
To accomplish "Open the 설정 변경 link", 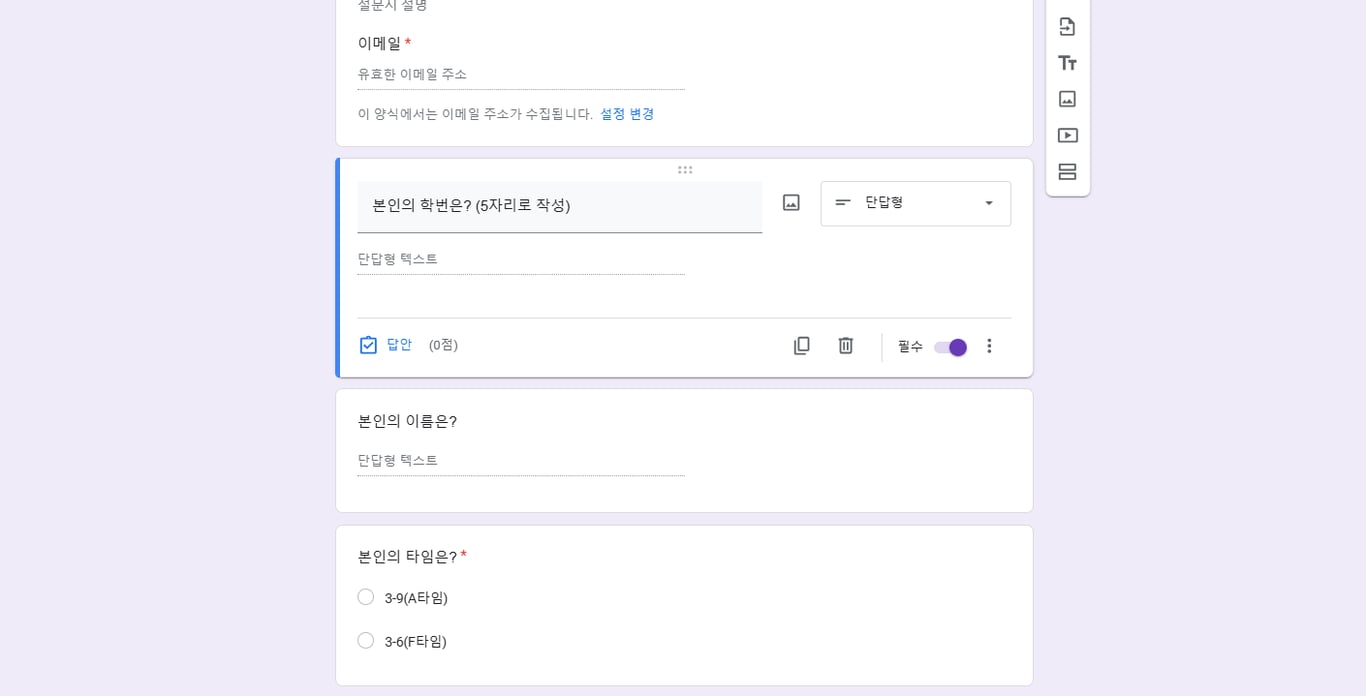I will point(627,114).
